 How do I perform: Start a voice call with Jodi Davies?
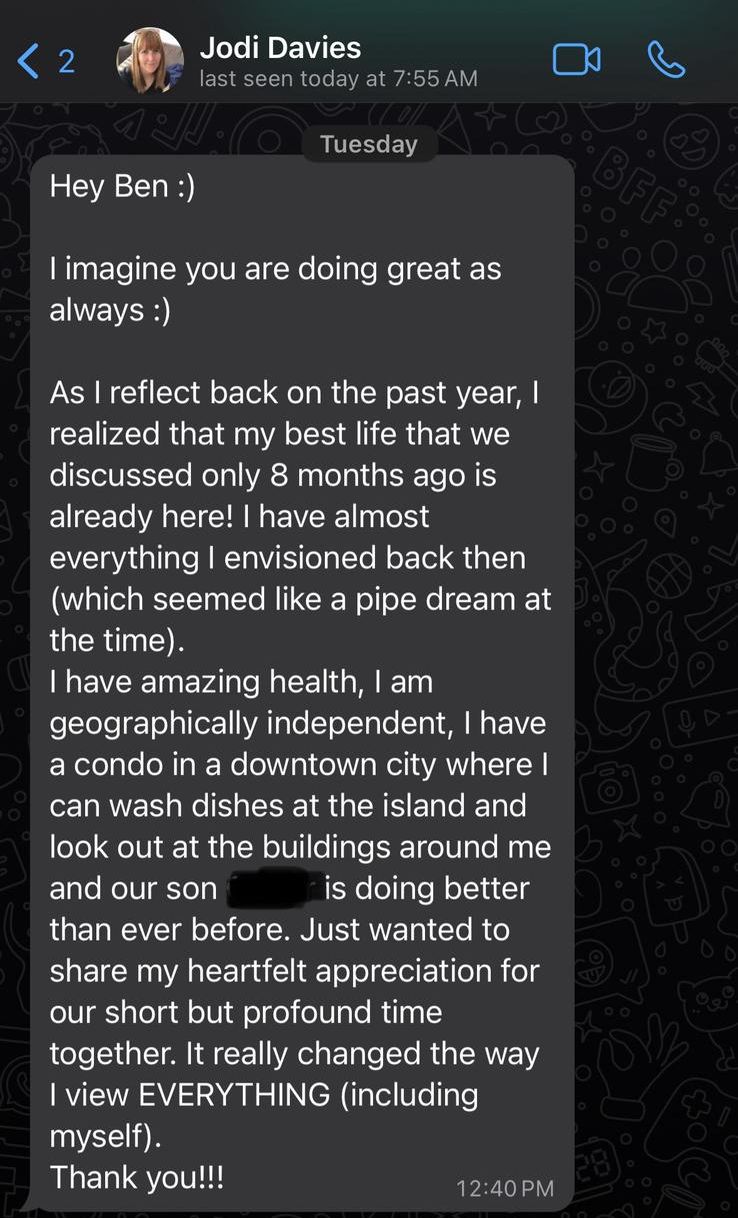click(x=666, y=60)
